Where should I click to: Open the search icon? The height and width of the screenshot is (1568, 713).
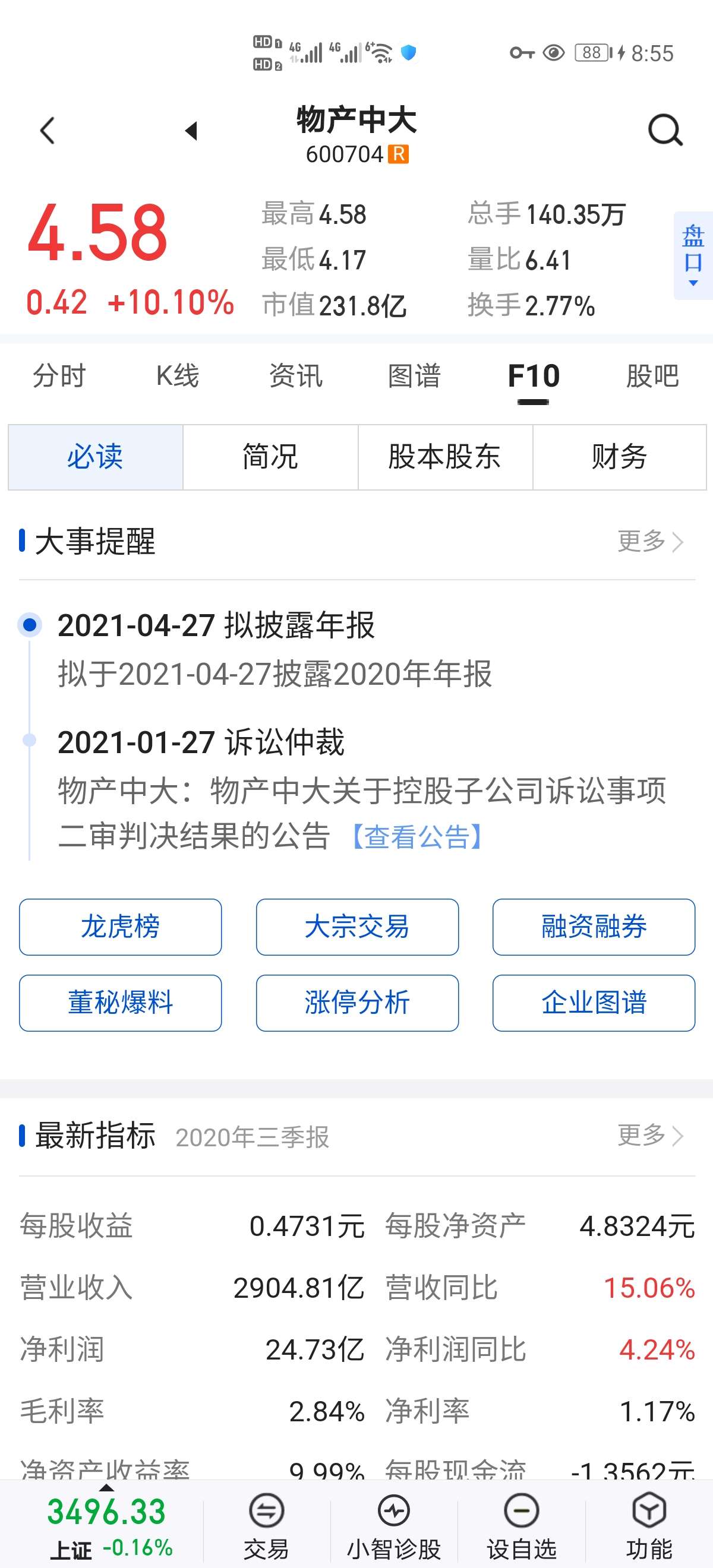pyautogui.click(x=665, y=129)
